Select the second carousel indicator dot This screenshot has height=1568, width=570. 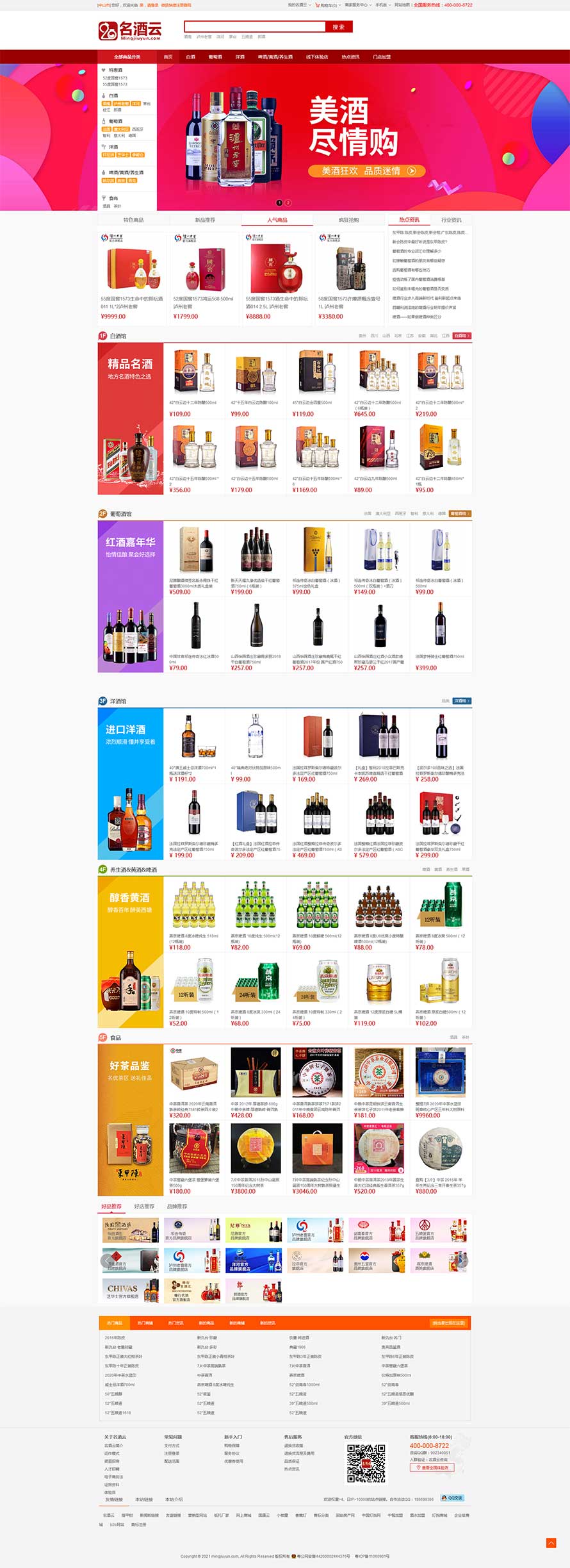[x=288, y=202]
